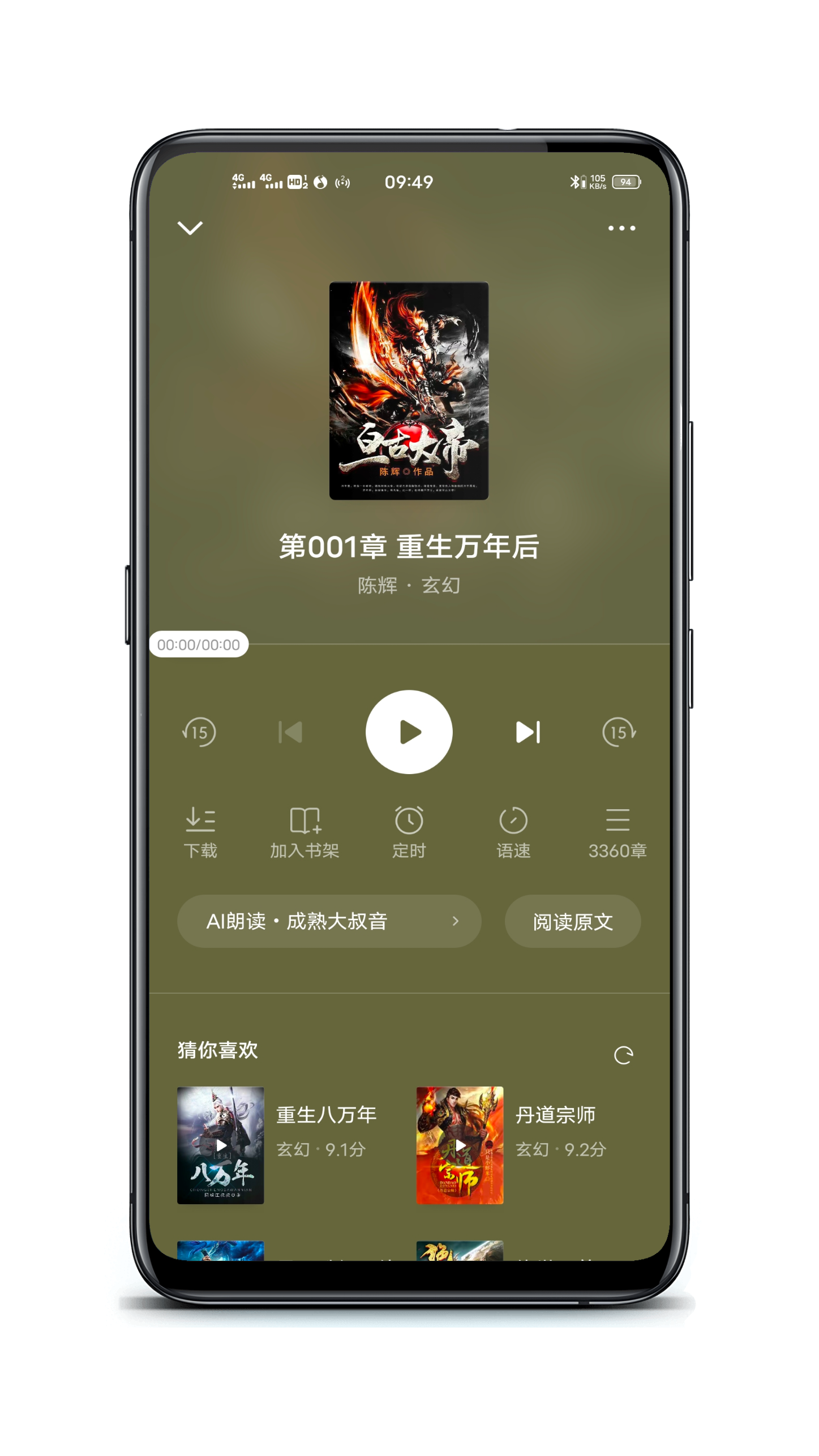
Task: Open the recommended book 重生八万年
Action: point(221,1144)
